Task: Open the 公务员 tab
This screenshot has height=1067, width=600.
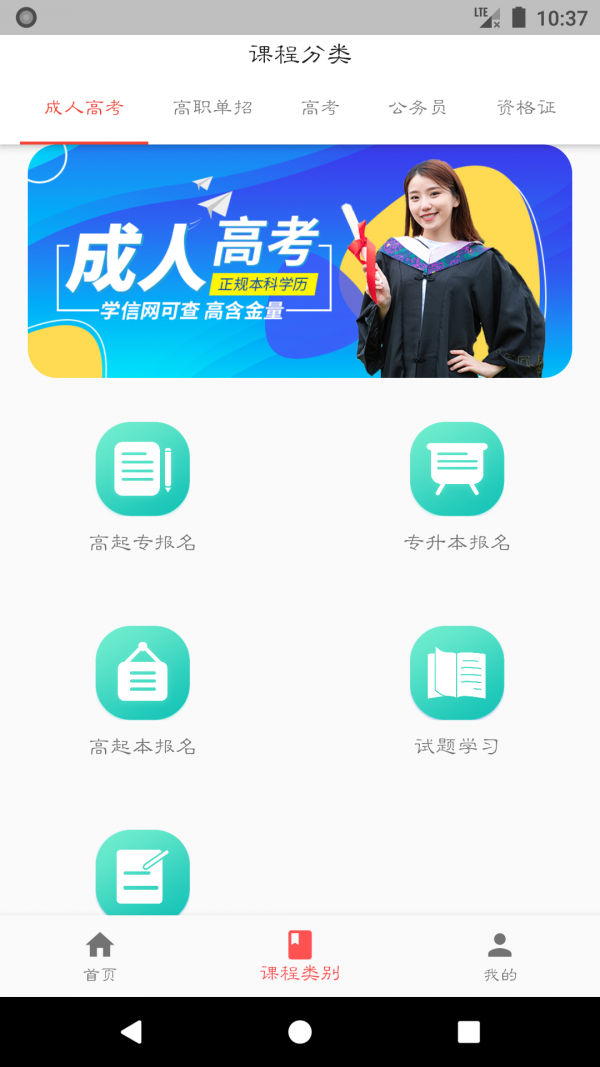Action: (418, 108)
